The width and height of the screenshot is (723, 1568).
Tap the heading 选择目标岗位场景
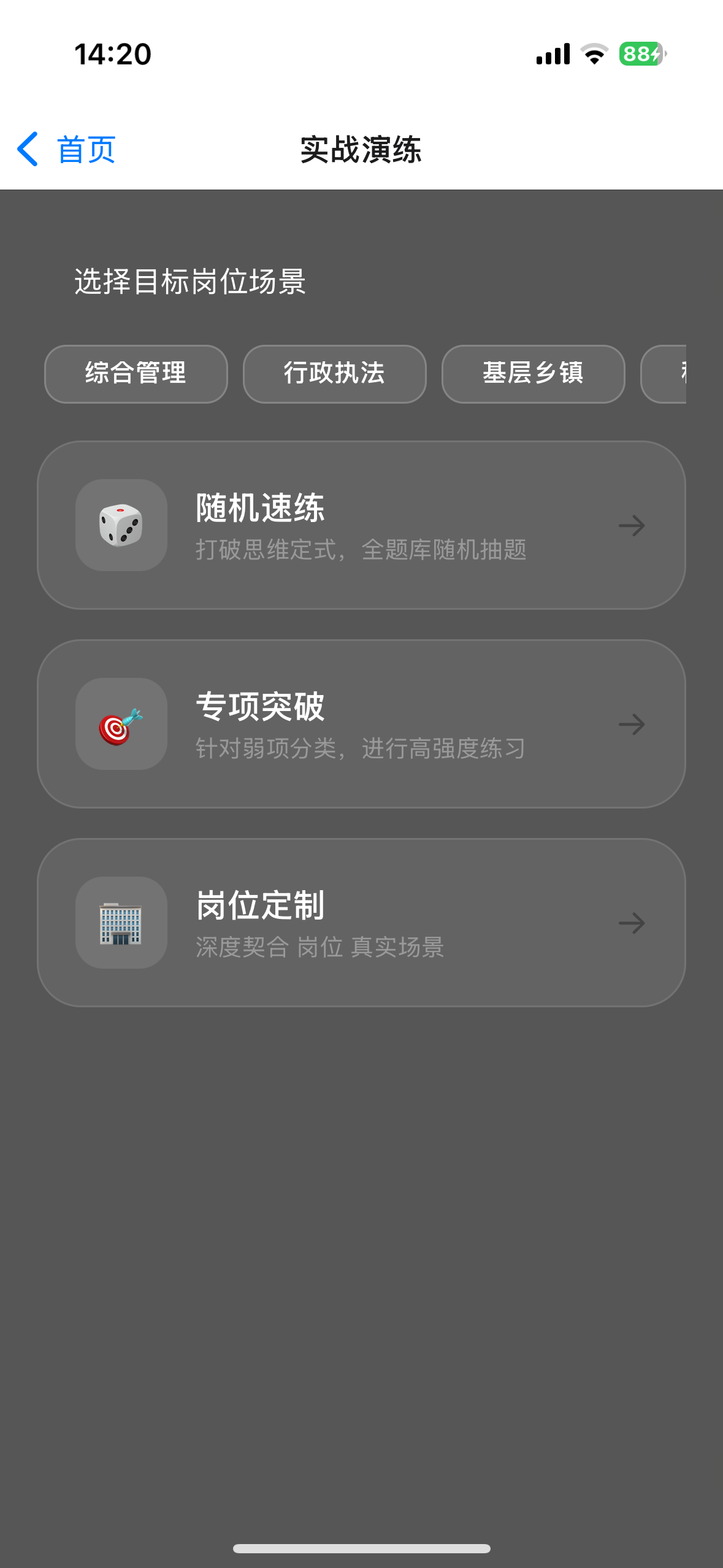click(x=190, y=281)
